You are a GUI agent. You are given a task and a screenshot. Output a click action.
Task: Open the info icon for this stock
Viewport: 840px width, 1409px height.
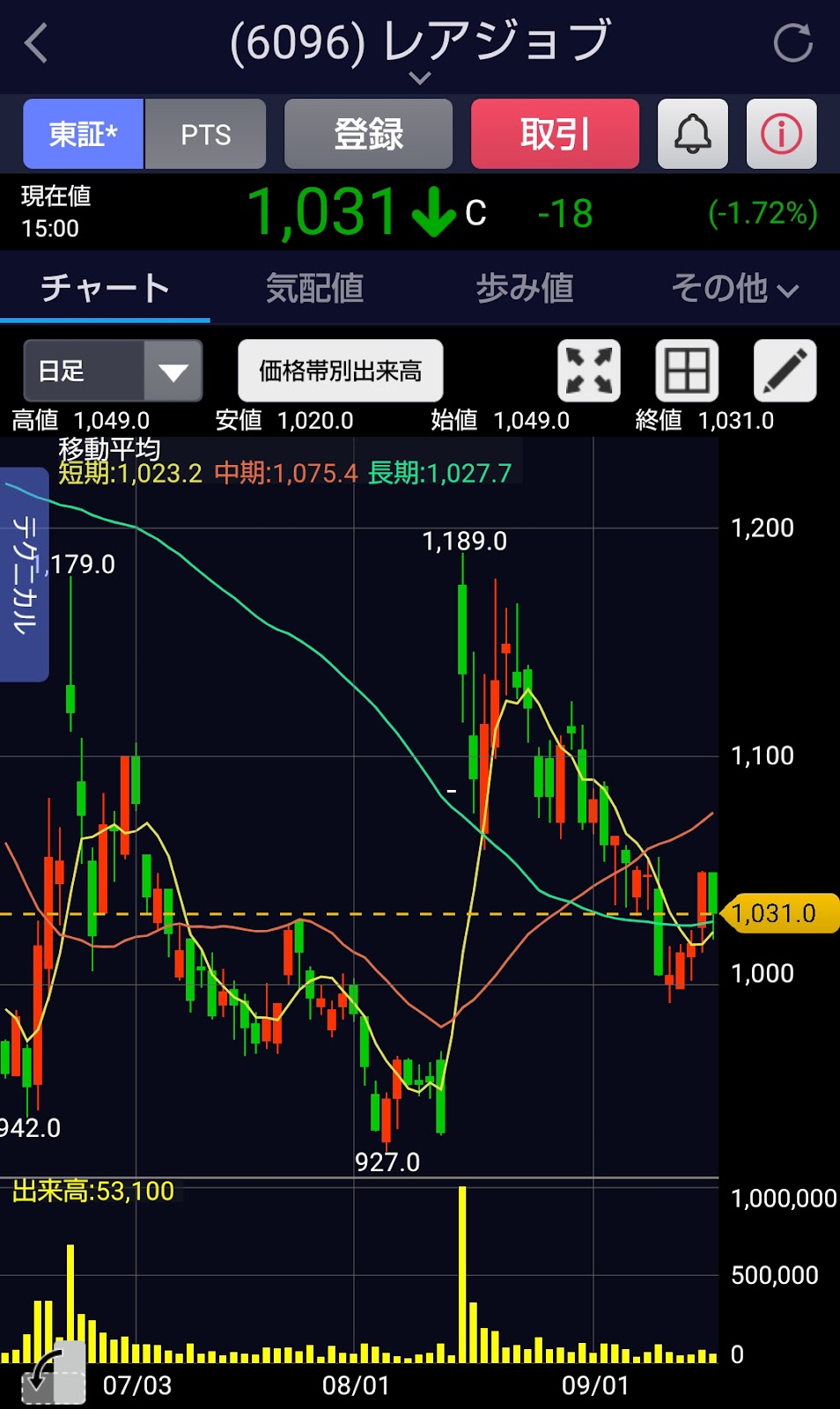pos(782,134)
